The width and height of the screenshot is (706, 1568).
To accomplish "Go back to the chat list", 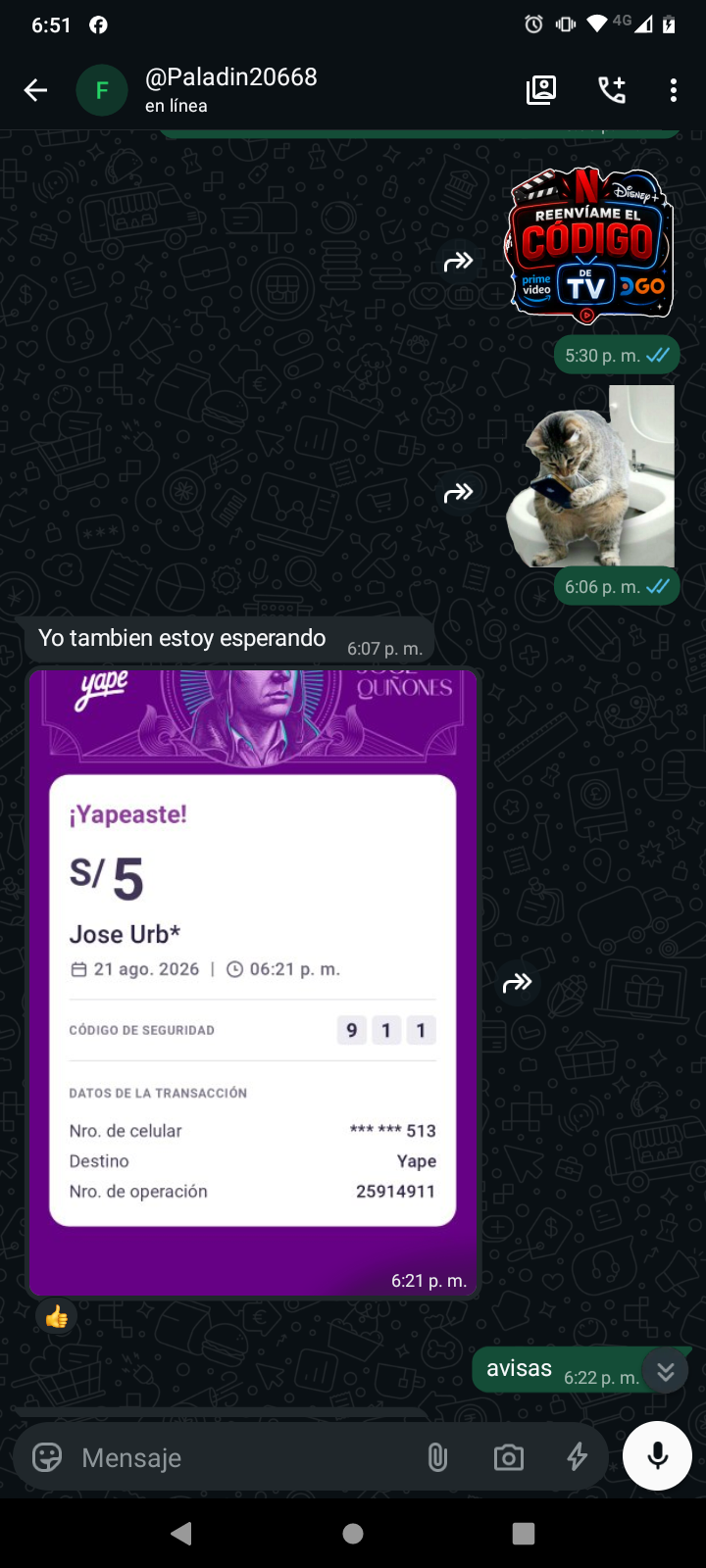I will click(x=35, y=91).
